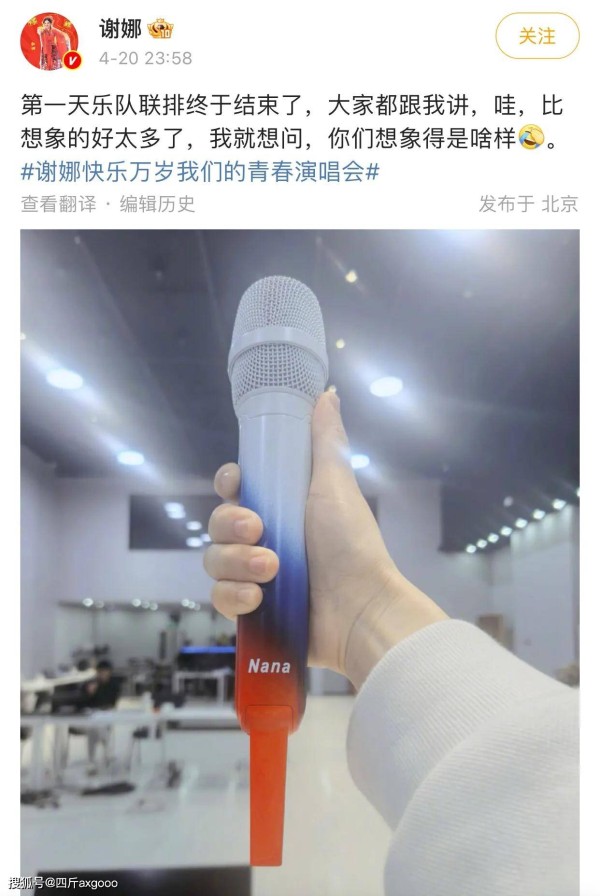This screenshot has height=896, width=600.
Task: View 编辑历史 of this post
Action: pyautogui.click(x=157, y=204)
